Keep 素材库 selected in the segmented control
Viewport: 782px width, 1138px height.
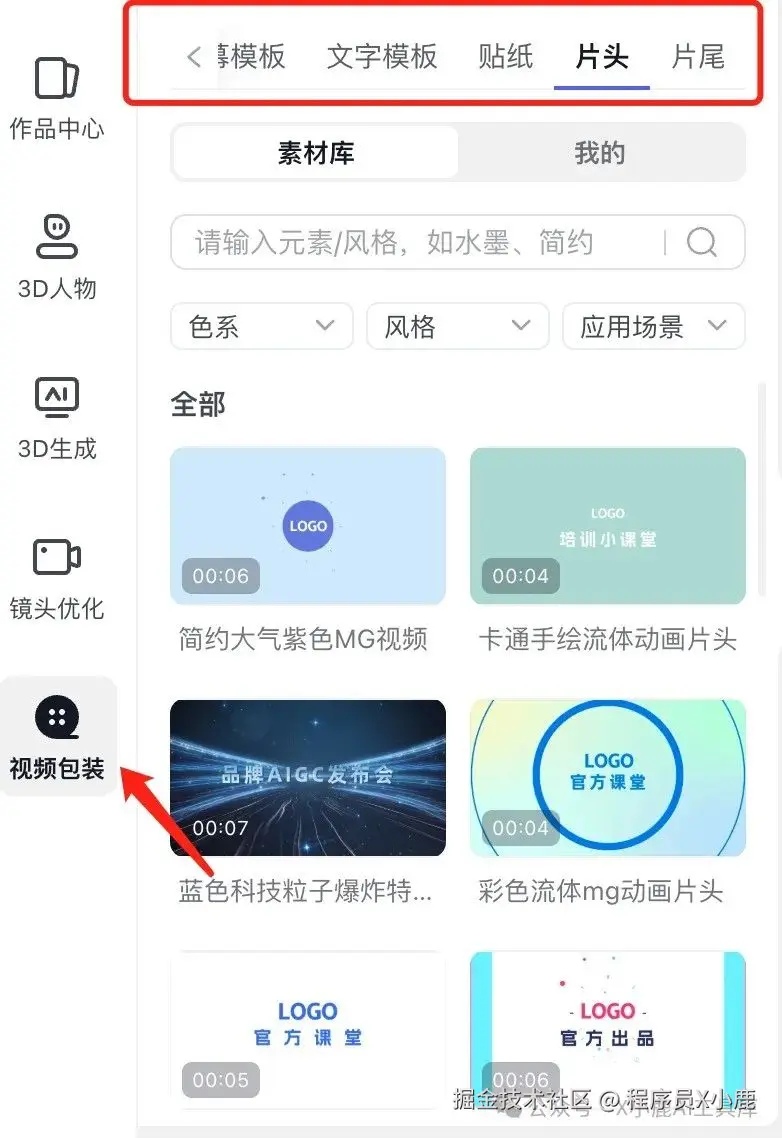315,152
